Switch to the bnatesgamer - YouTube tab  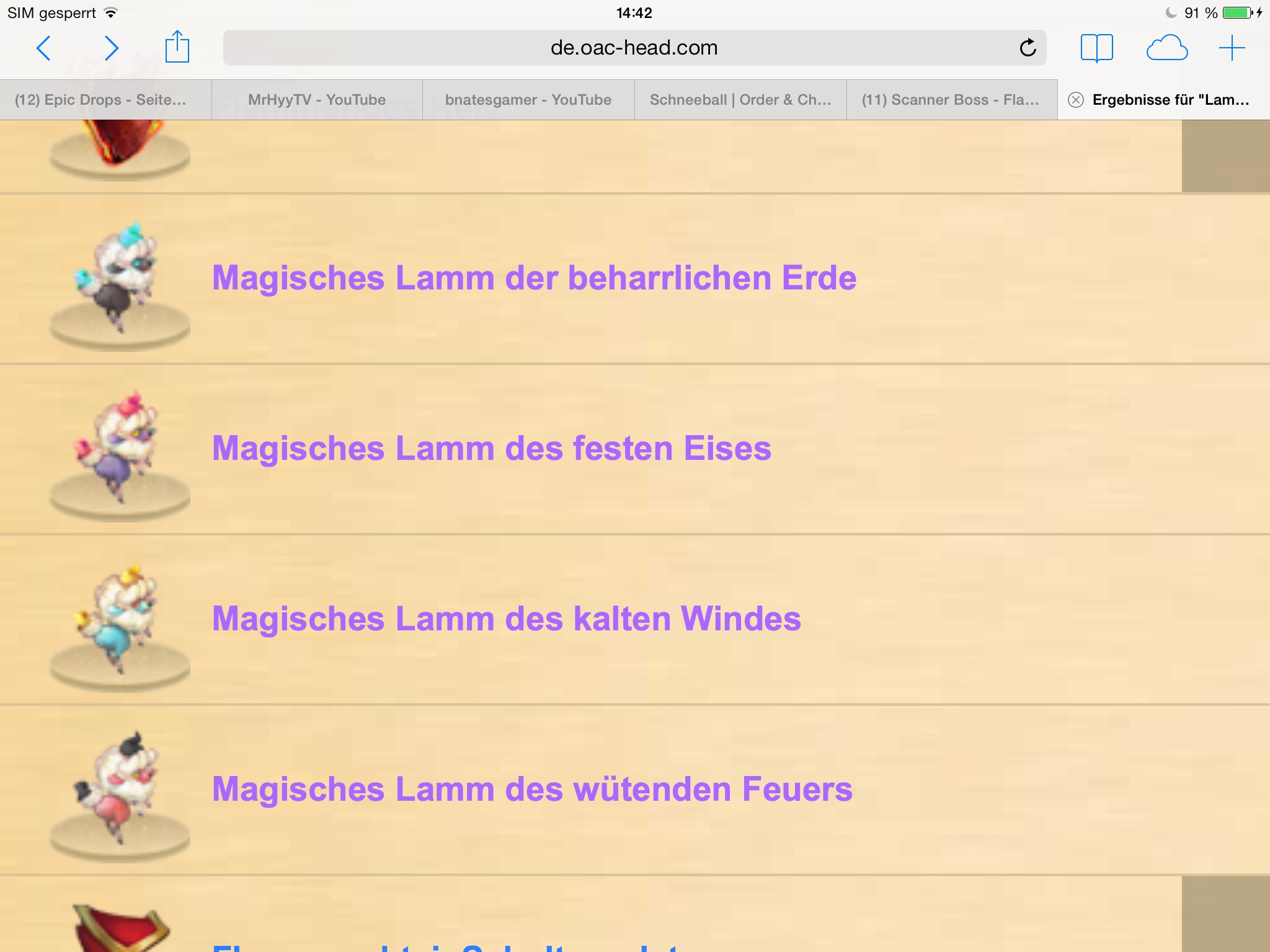tap(528, 100)
